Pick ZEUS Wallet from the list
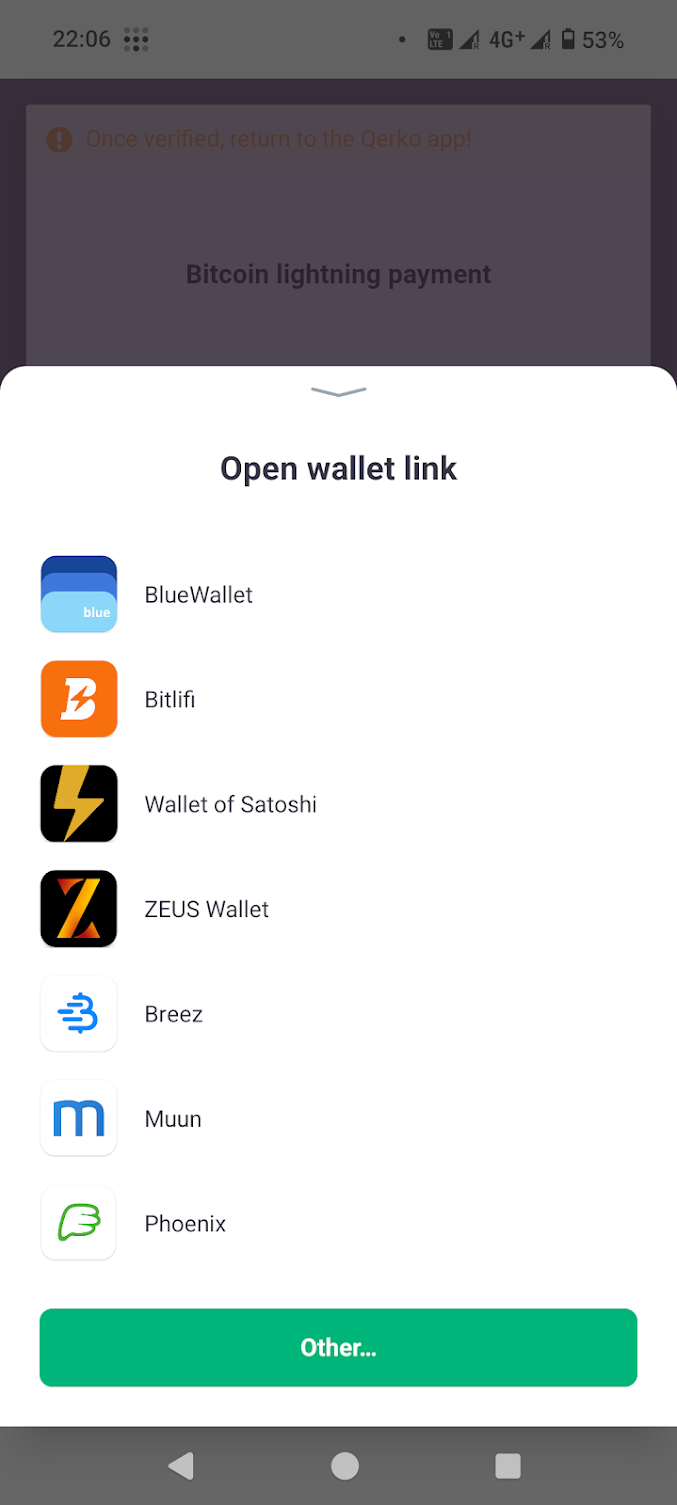677x1505 pixels. pyautogui.click(x=206, y=909)
